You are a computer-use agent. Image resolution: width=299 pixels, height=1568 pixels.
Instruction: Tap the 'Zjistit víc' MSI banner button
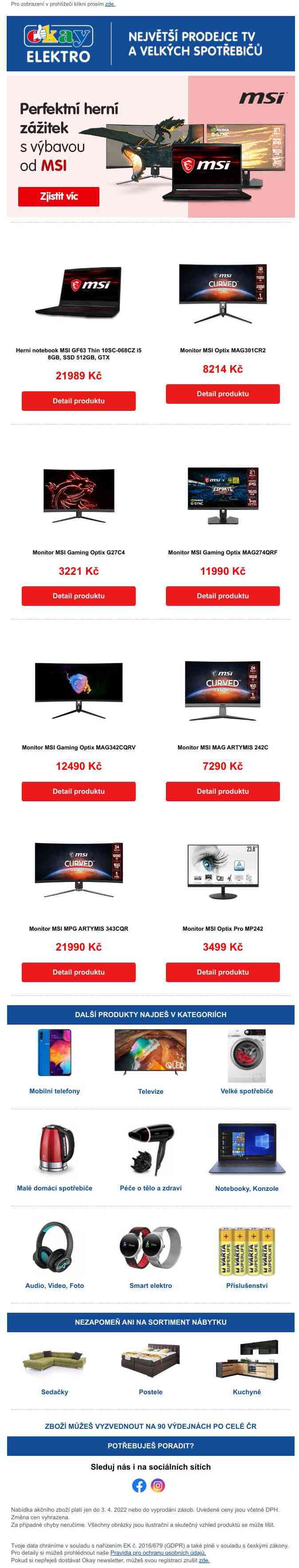pyautogui.click(x=59, y=196)
